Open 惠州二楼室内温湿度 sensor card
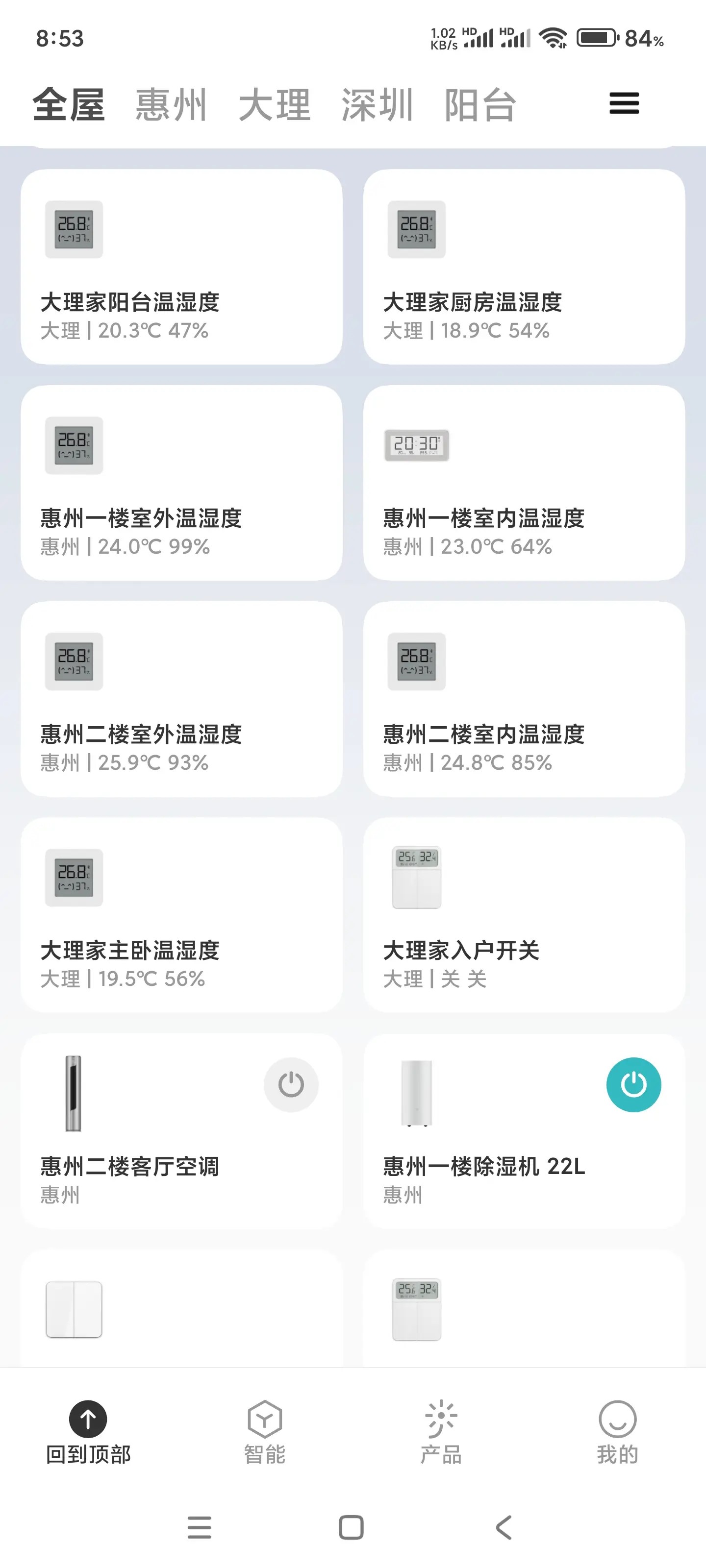This screenshot has height=1568, width=706. tap(524, 699)
